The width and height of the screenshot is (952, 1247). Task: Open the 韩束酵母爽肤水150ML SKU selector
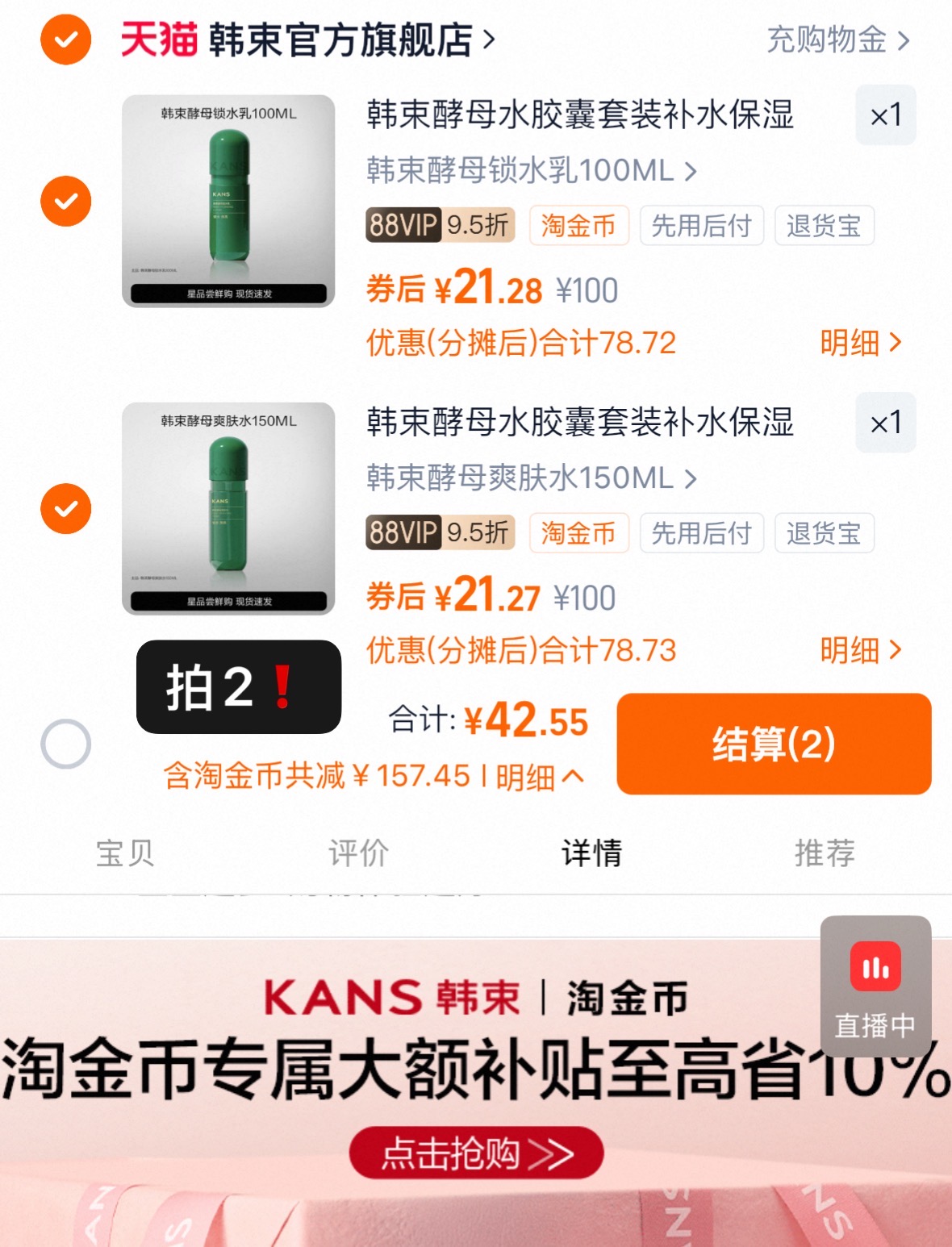tap(528, 478)
